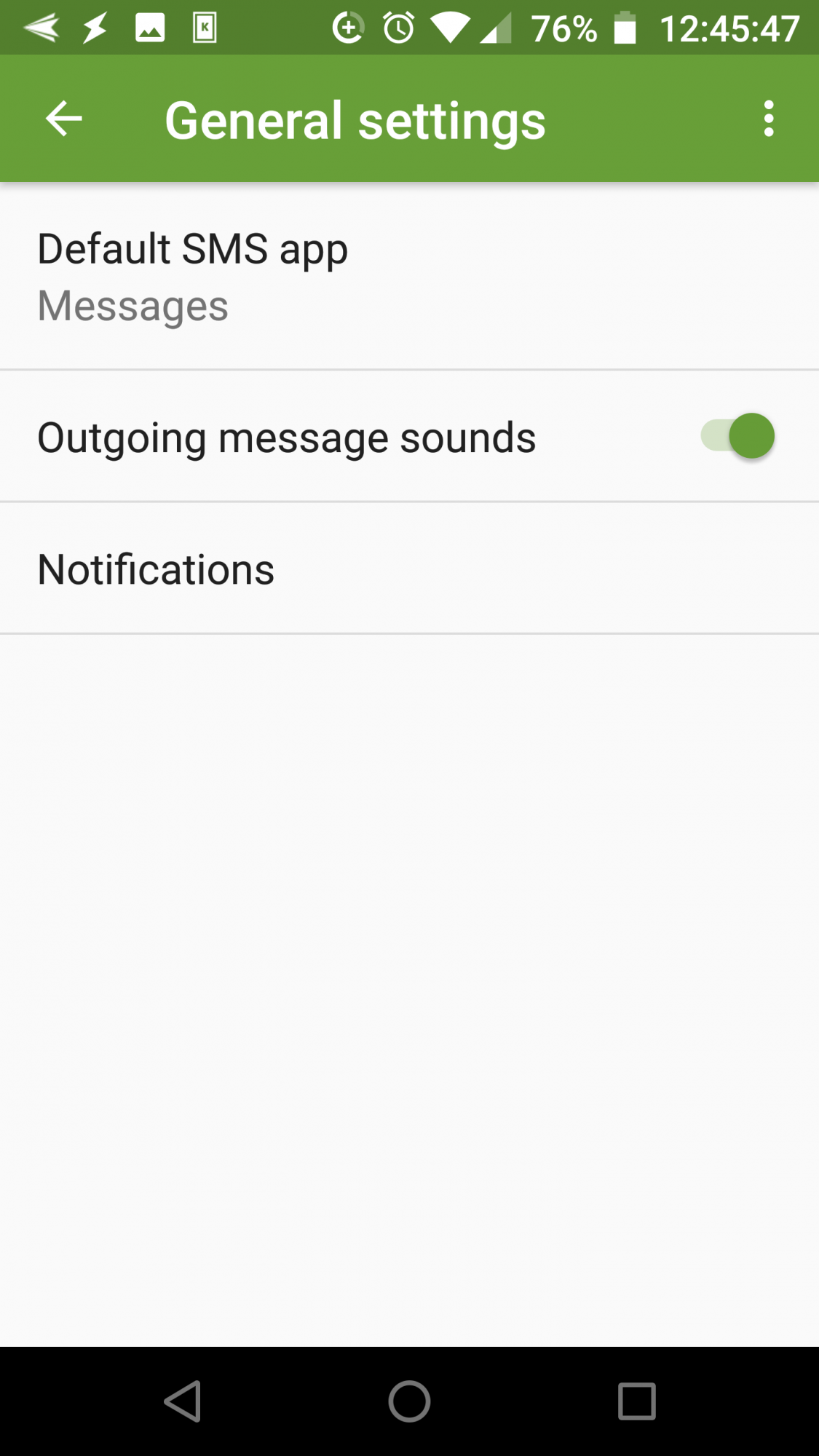The width and height of the screenshot is (819, 1456).
Task: Go back using the app bar arrow
Action: point(63,119)
